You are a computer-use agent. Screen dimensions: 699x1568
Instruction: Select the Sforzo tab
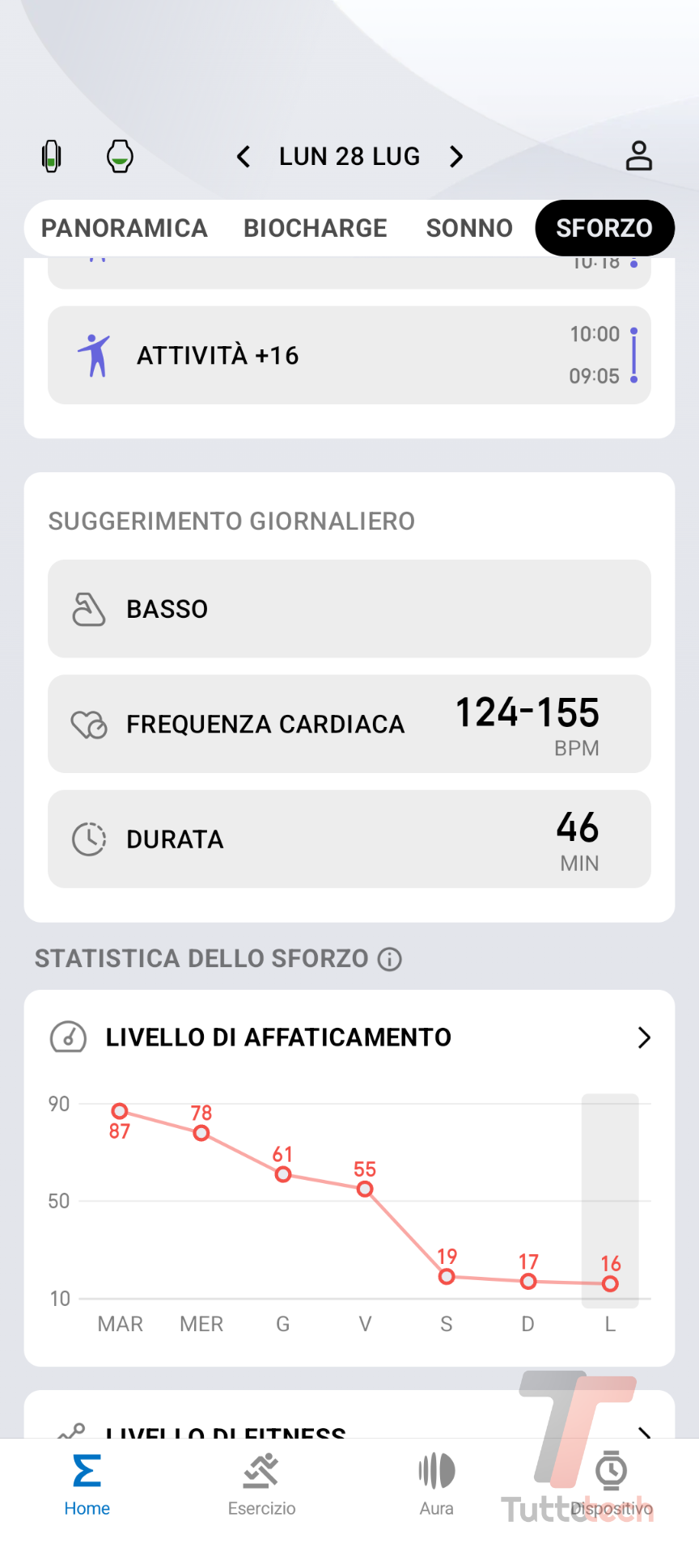[x=604, y=228]
